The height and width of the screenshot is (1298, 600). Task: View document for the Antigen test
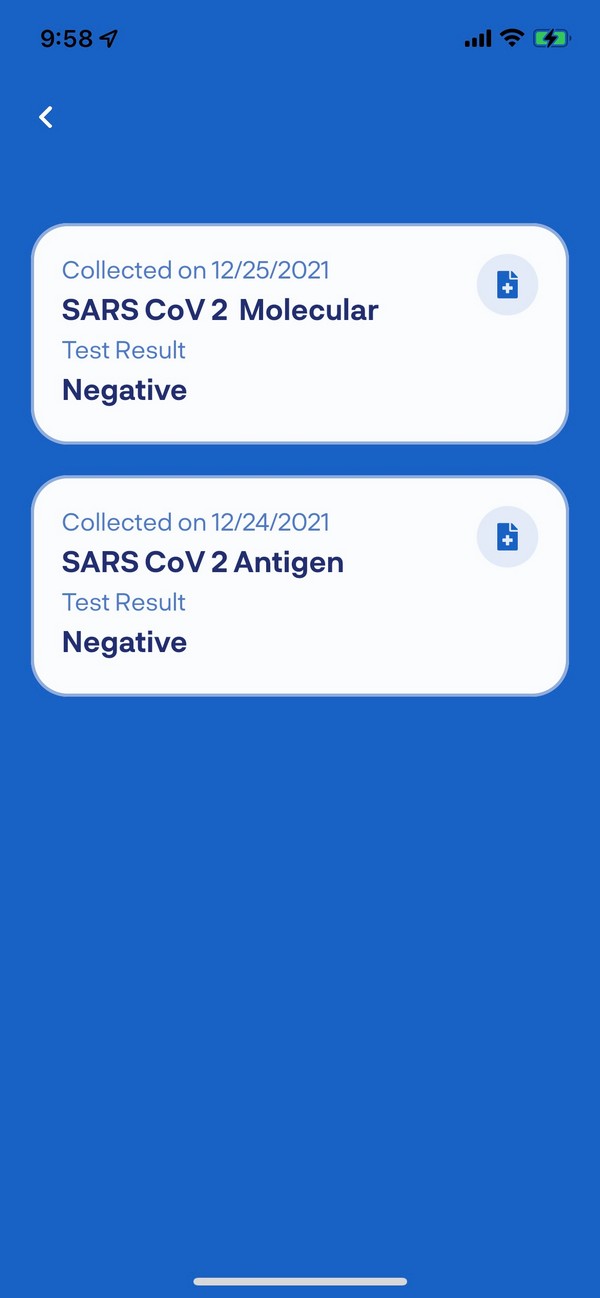click(x=507, y=537)
